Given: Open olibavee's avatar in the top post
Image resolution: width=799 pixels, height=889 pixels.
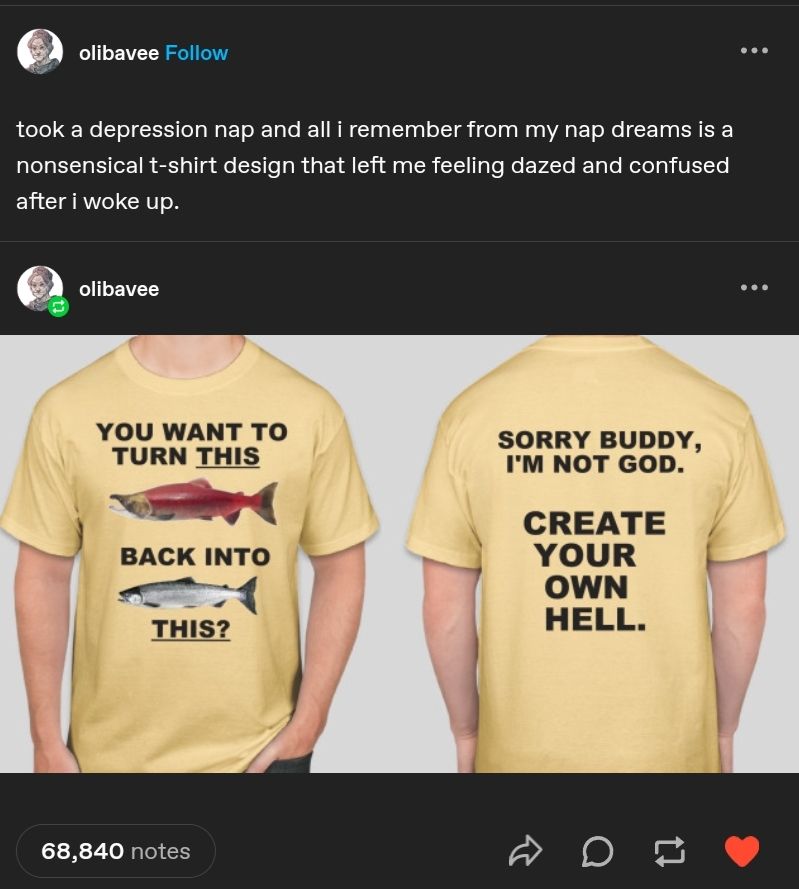Looking at the screenshot, I should (40, 52).
